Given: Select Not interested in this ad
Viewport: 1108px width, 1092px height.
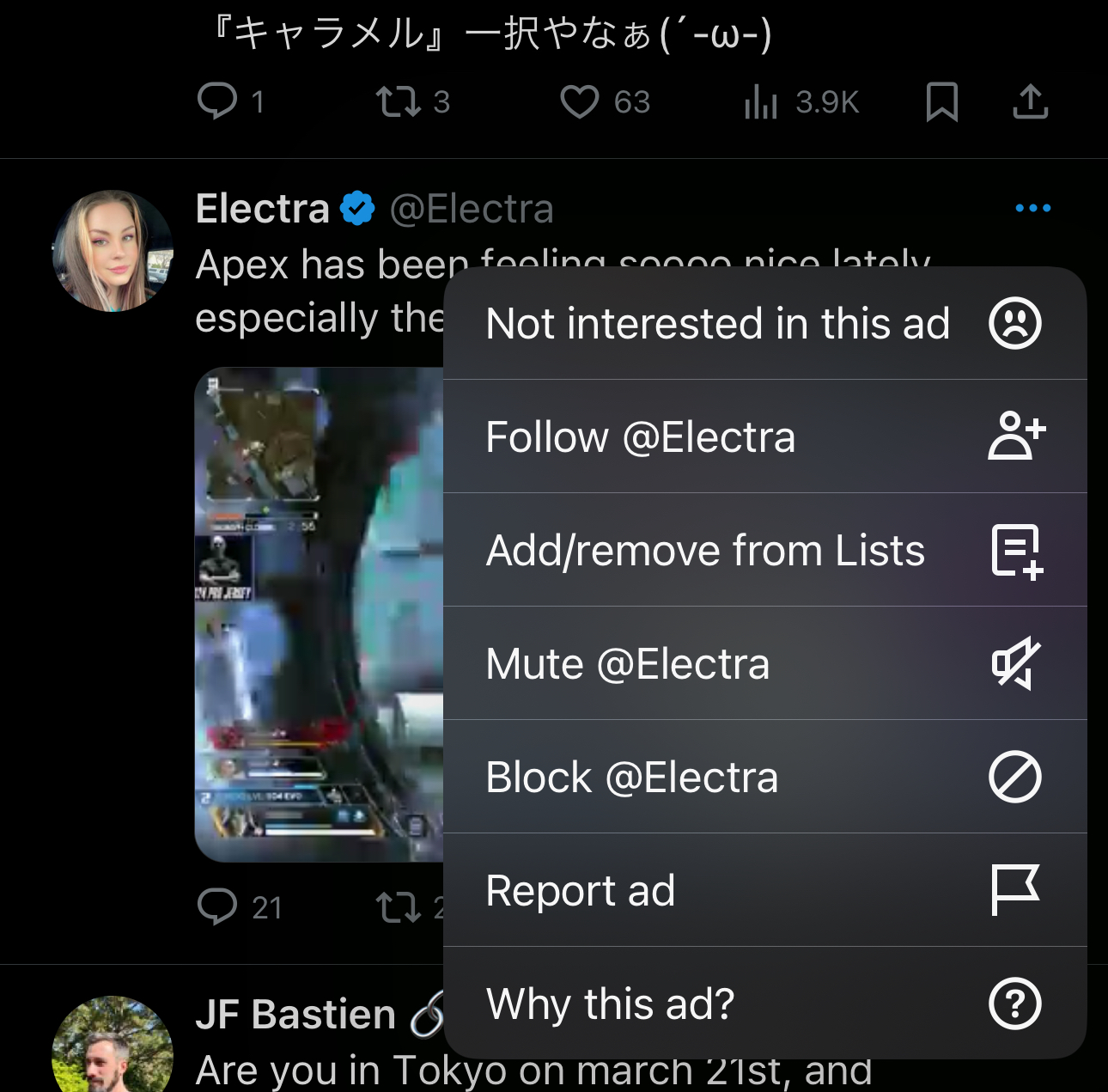Looking at the screenshot, I should click(x=764, y=324).
